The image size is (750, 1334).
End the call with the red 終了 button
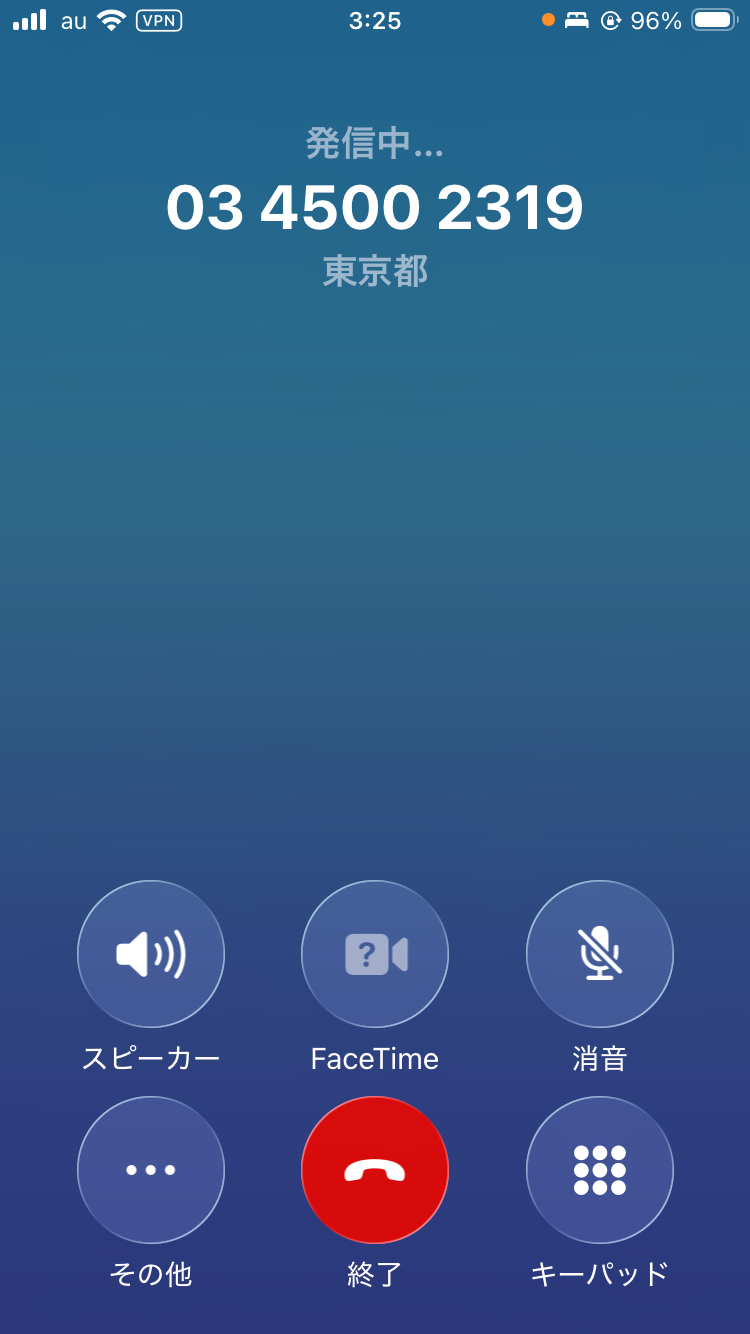tap(375, 1170)
